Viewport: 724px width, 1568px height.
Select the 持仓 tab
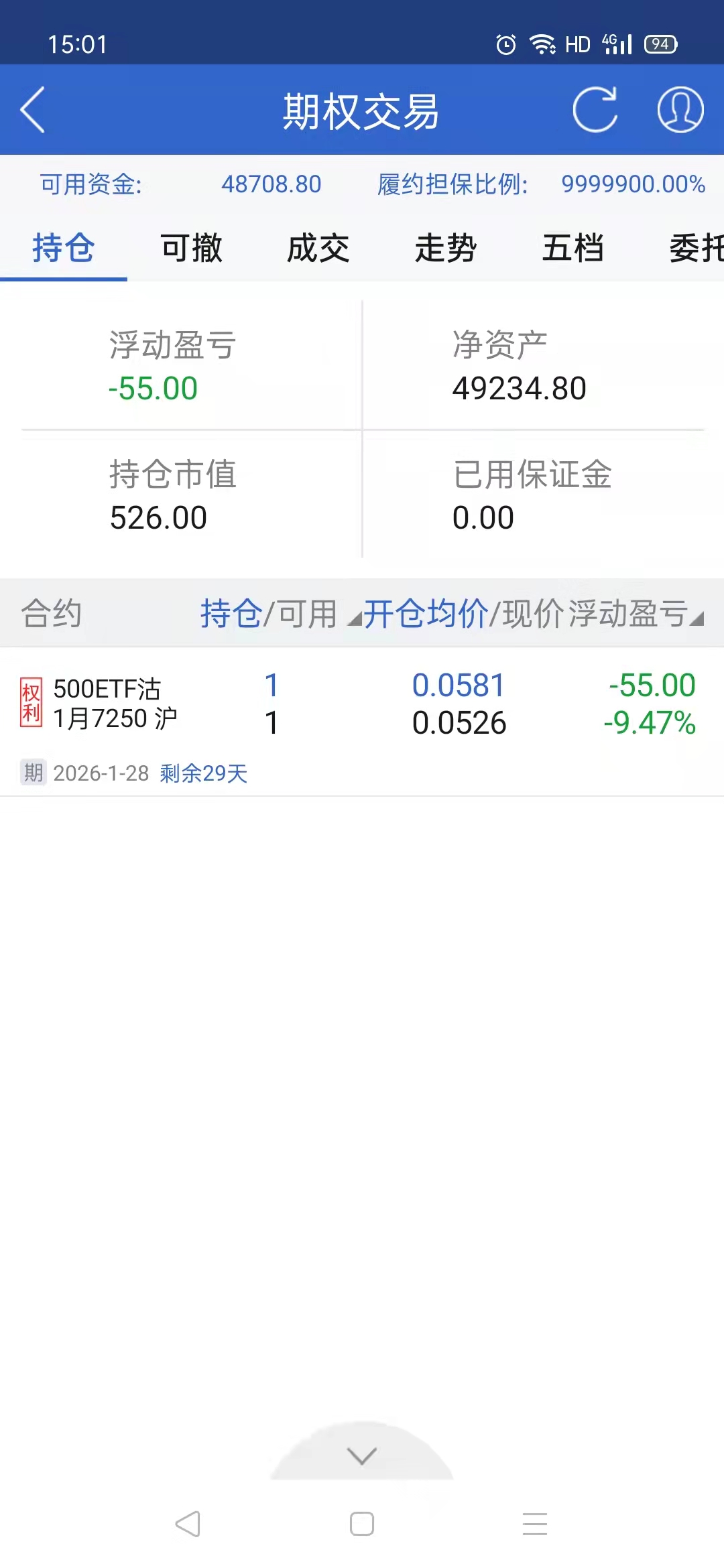pos(64,249)
